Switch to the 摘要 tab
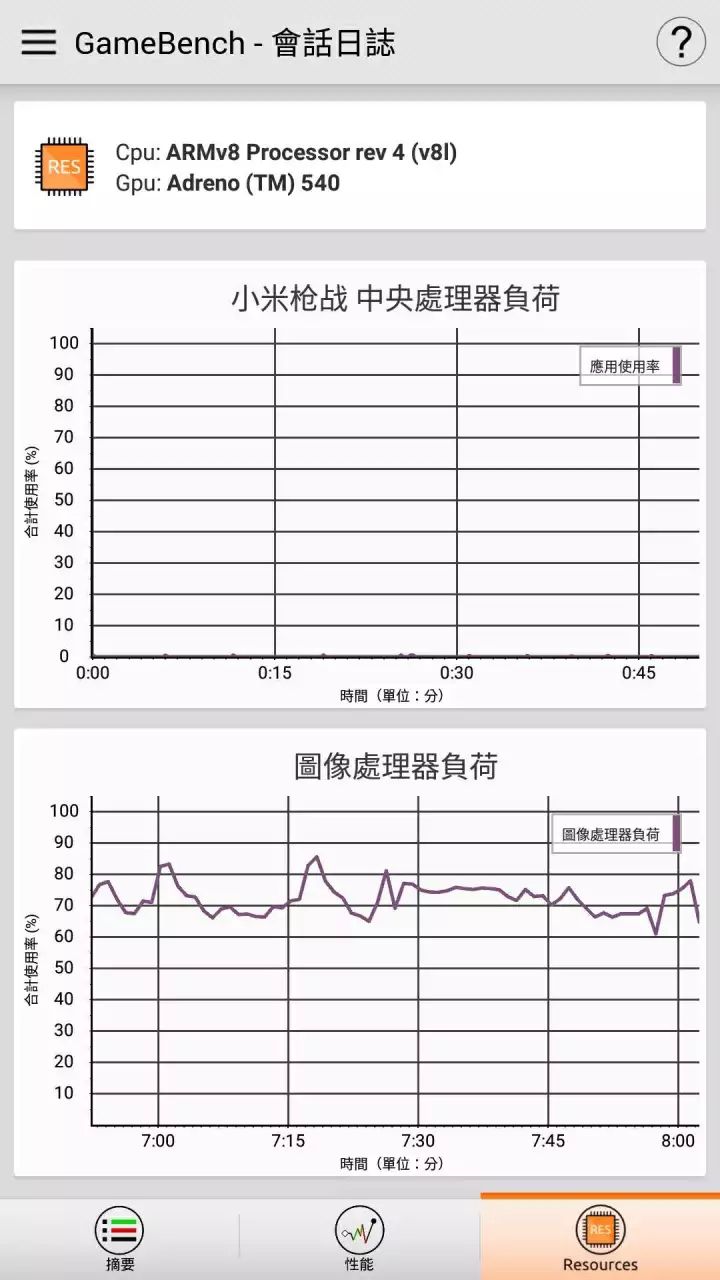Screen dimensions: 720x1280 point(120,1238)
